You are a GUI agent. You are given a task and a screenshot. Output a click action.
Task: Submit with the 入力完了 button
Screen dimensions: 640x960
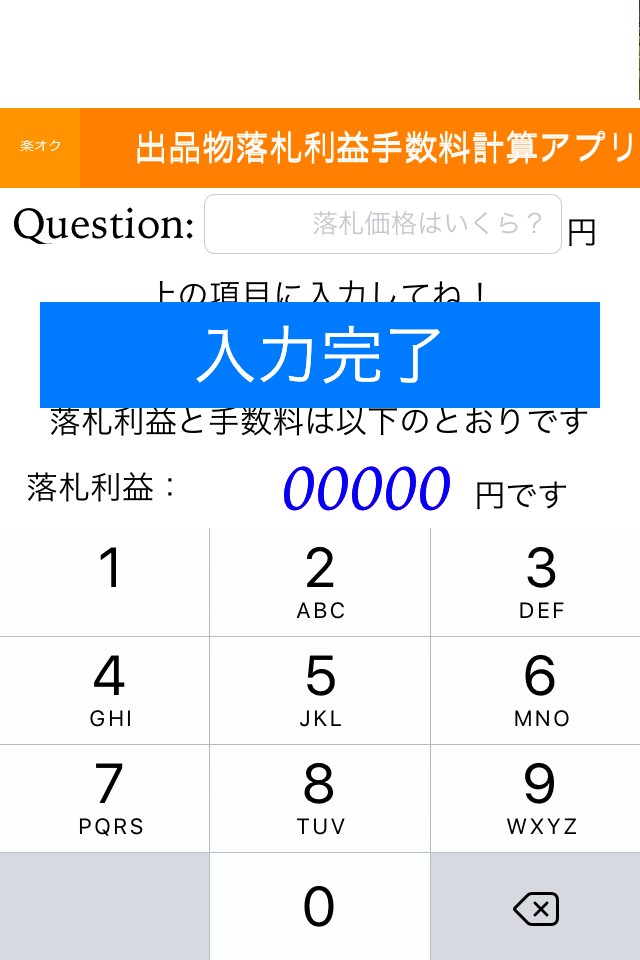pyautogui.click(x=320, y=354)
